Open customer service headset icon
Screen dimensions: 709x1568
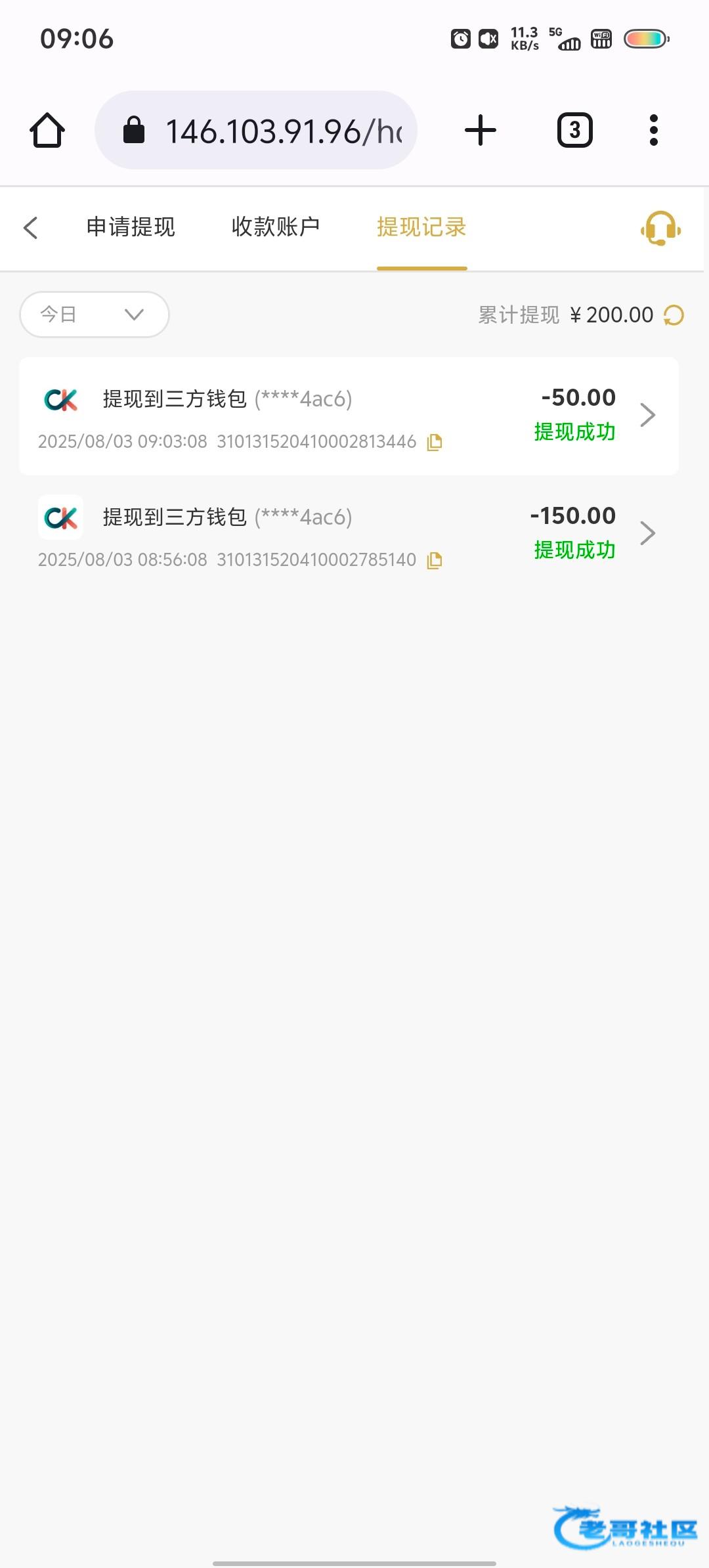click(660, 228)
